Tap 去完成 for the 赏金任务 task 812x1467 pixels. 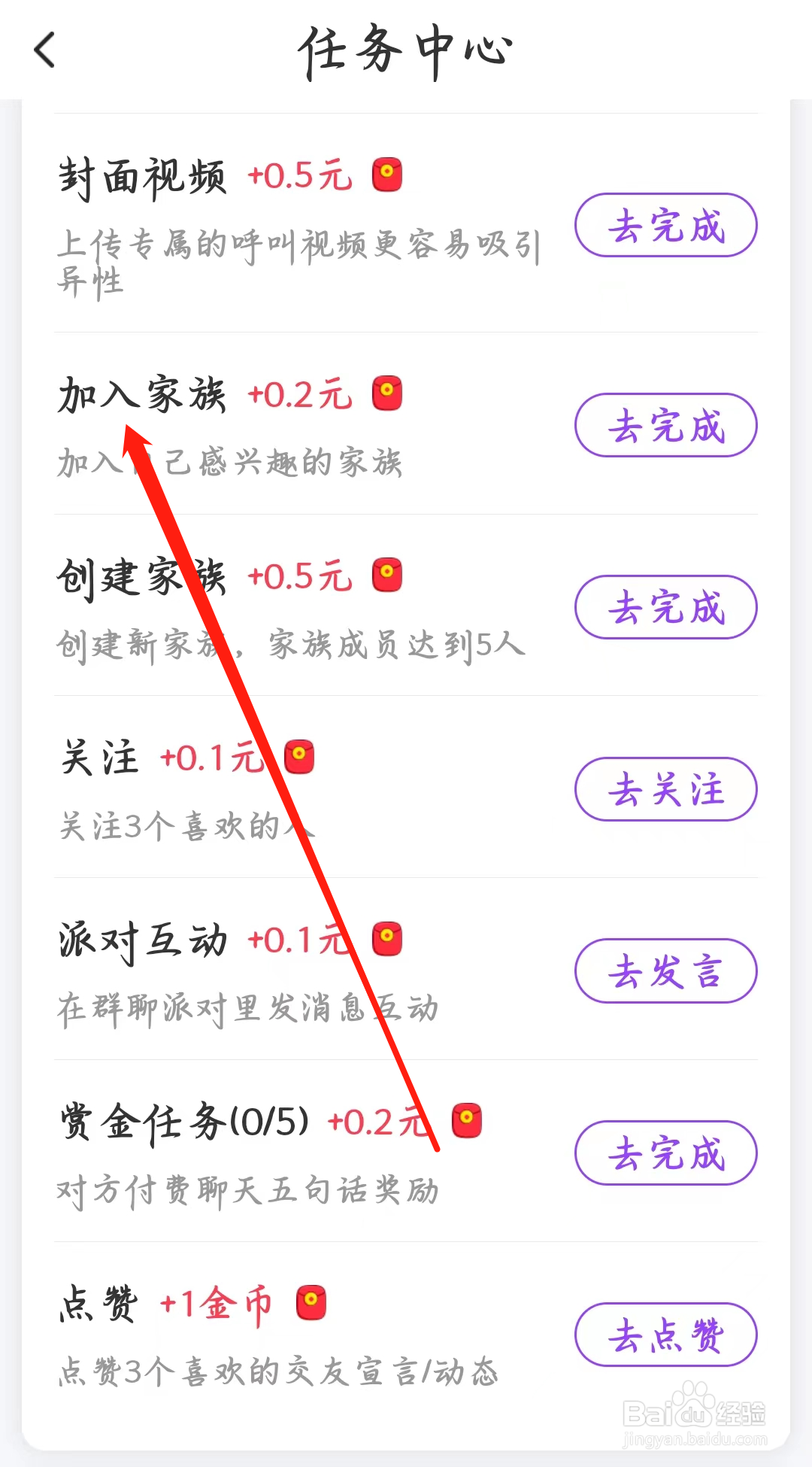coord(665,1153)
